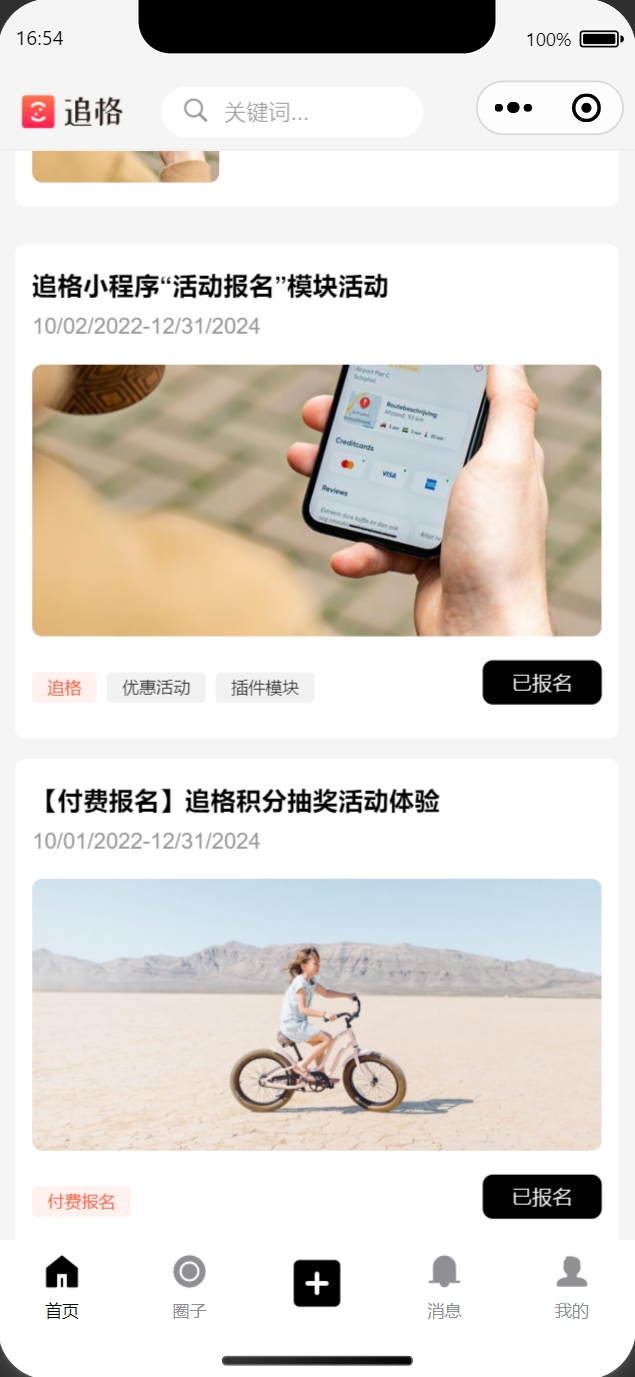The height and width of the screenshot is (1377, 635).
Task: Close the mini program with the circle button
Action: pyautogui.click(x=586, y=108)
